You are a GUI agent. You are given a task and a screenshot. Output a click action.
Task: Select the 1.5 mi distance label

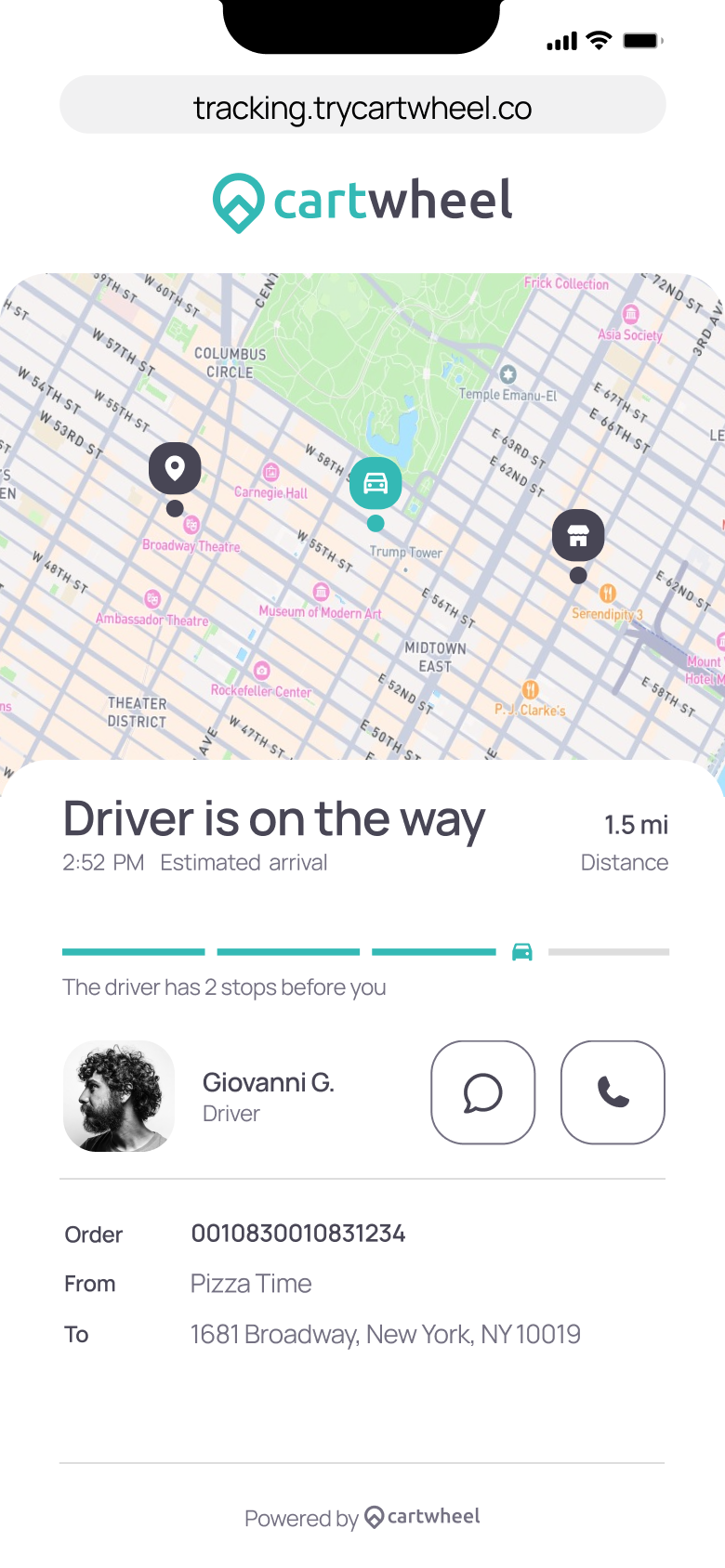click(x=634, y=824)
